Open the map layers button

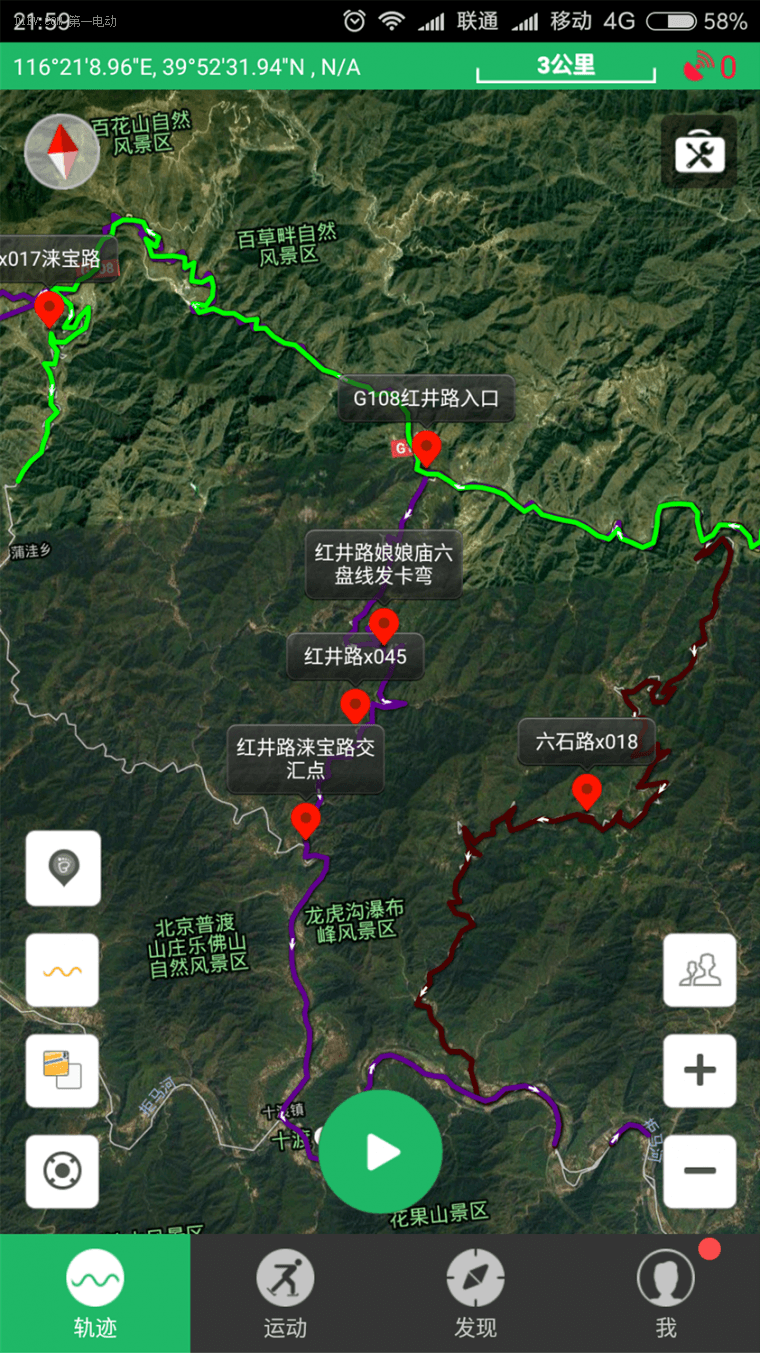pyautogui.click(x=62, y=1071)
